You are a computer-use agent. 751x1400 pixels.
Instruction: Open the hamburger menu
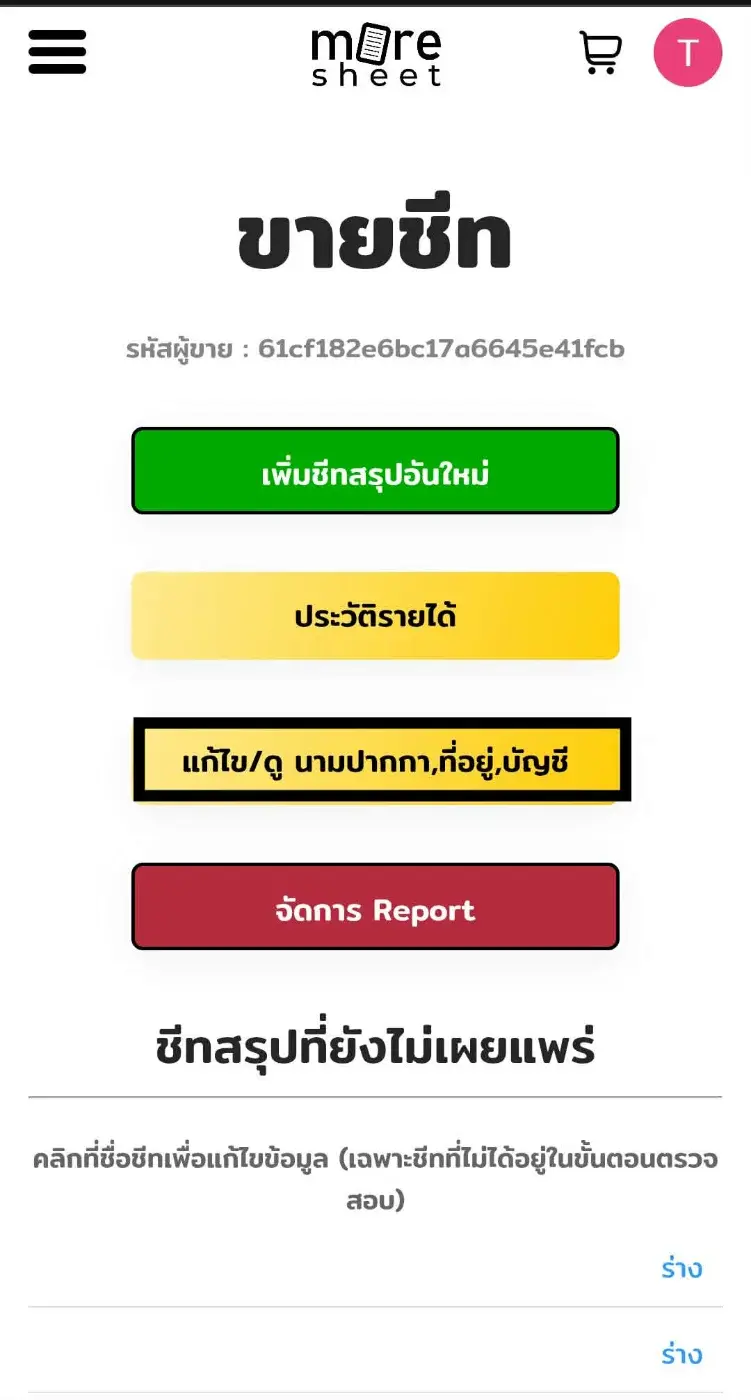(57, 52)
